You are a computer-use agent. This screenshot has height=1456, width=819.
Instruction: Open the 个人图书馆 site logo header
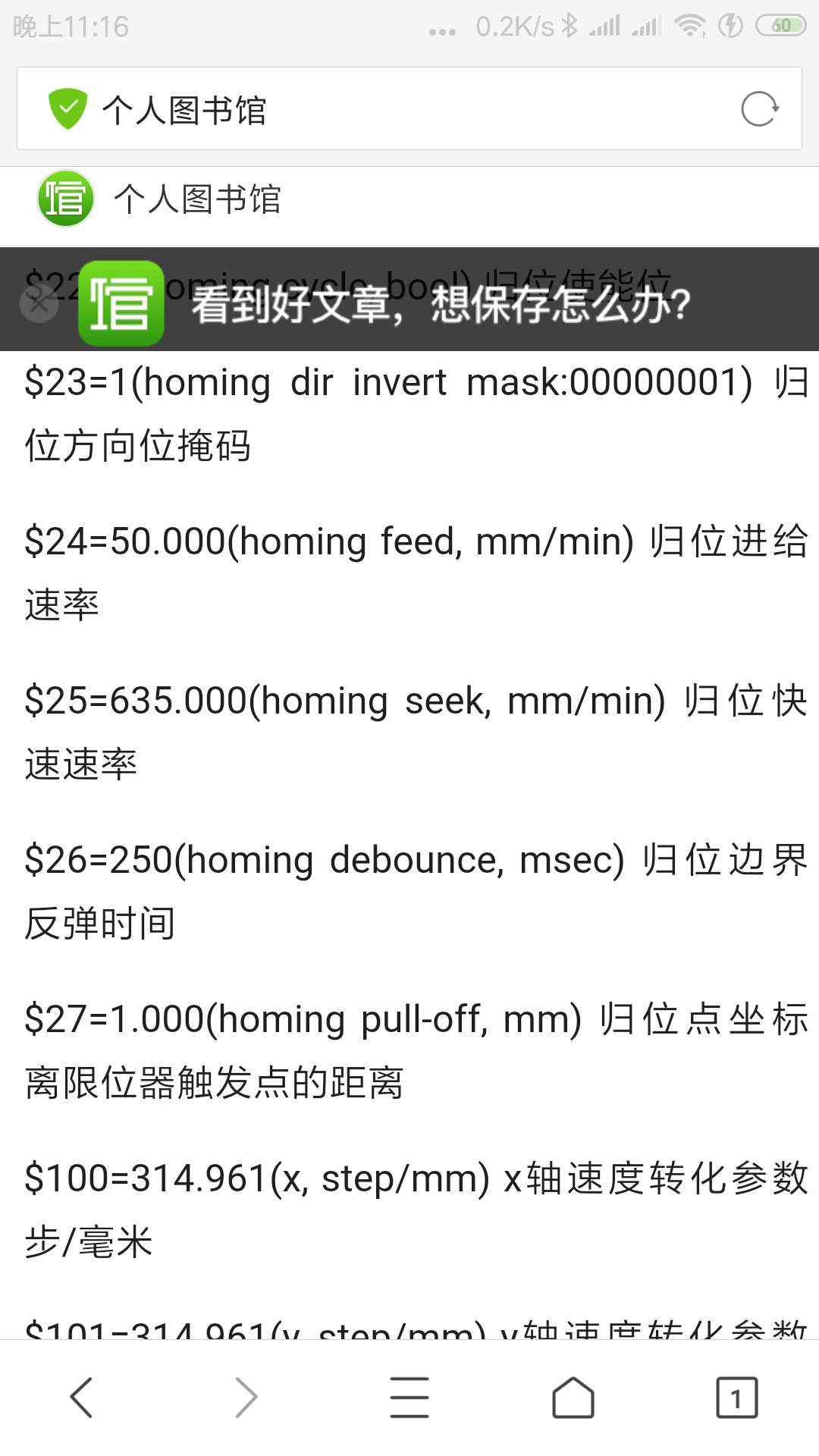159,199
